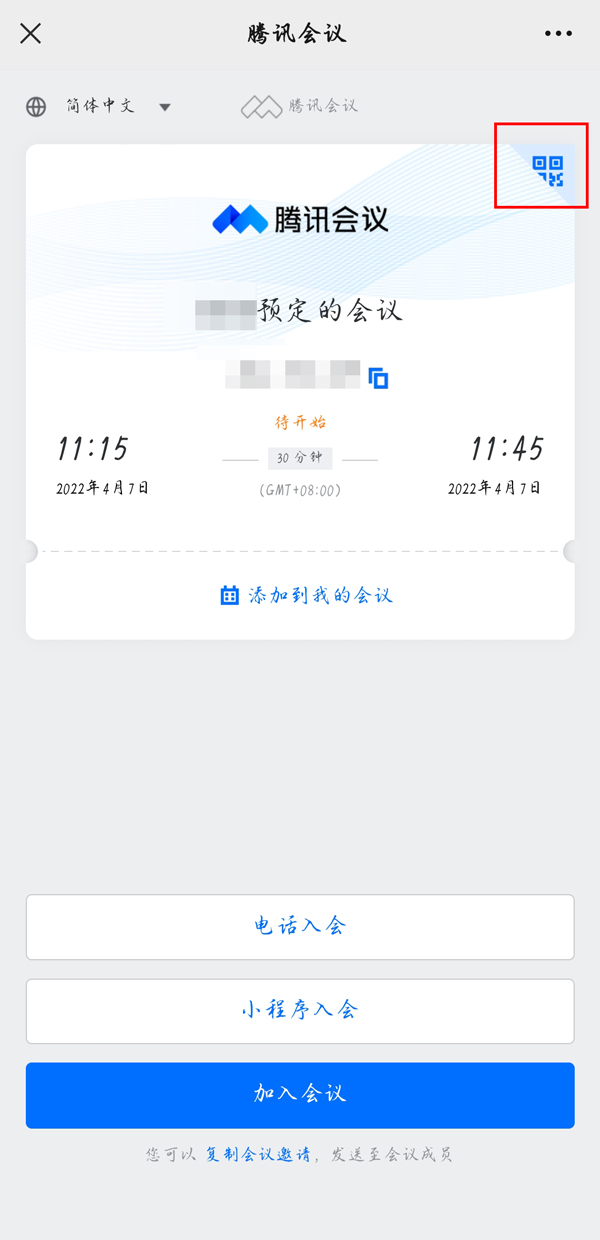The width and height of the screenshot is (600, 1240).
Task: Close the Tencent Meeting page
Action: (31, 33)
